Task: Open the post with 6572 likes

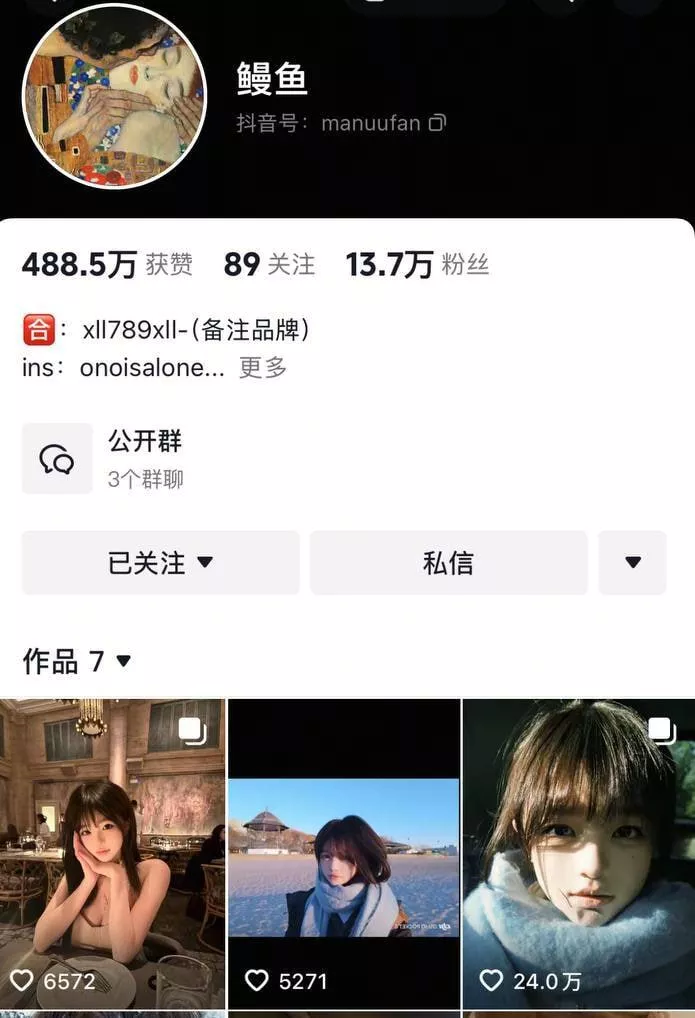Action: (112, 850)
